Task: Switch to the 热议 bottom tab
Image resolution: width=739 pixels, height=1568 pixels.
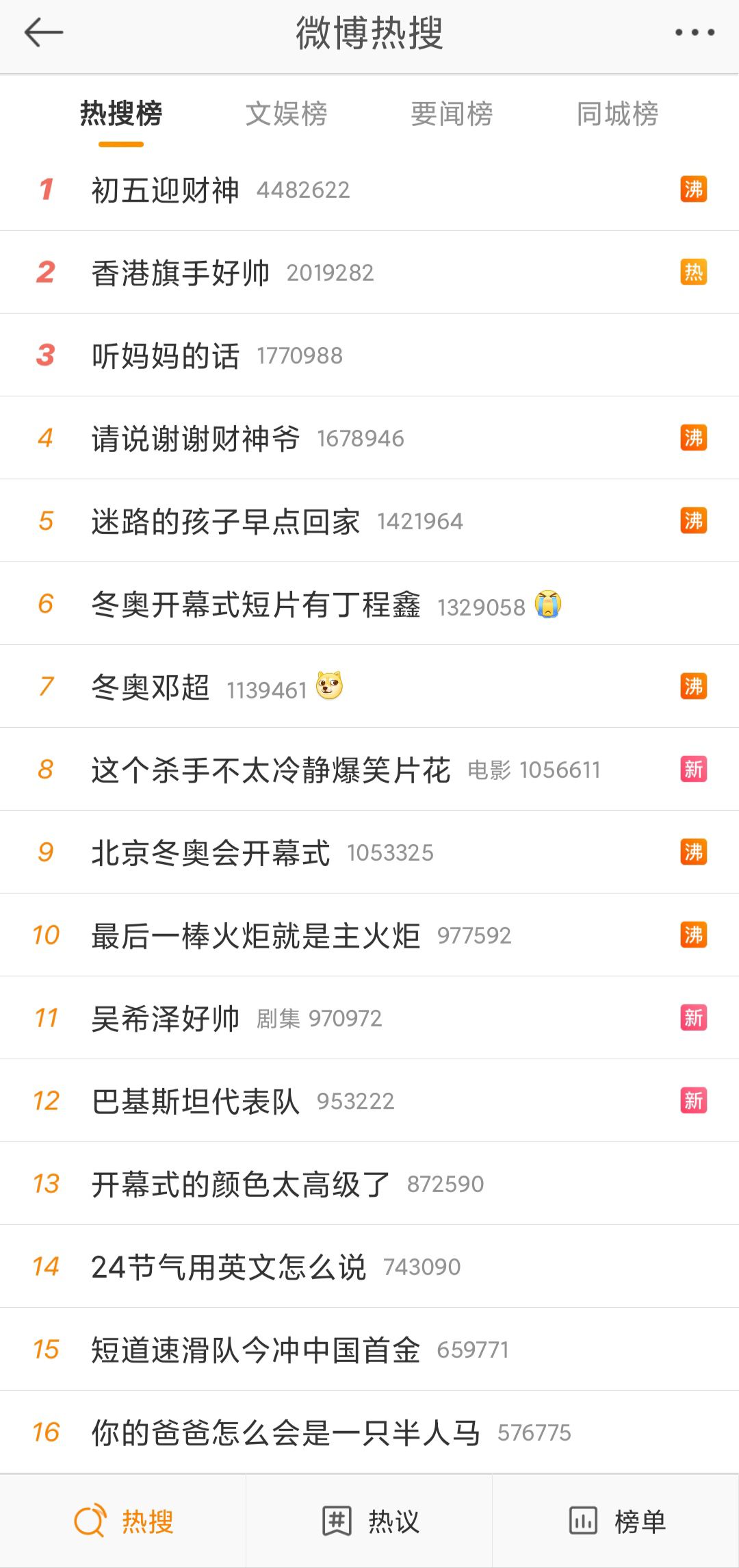Action: (x=369, y=1521)
